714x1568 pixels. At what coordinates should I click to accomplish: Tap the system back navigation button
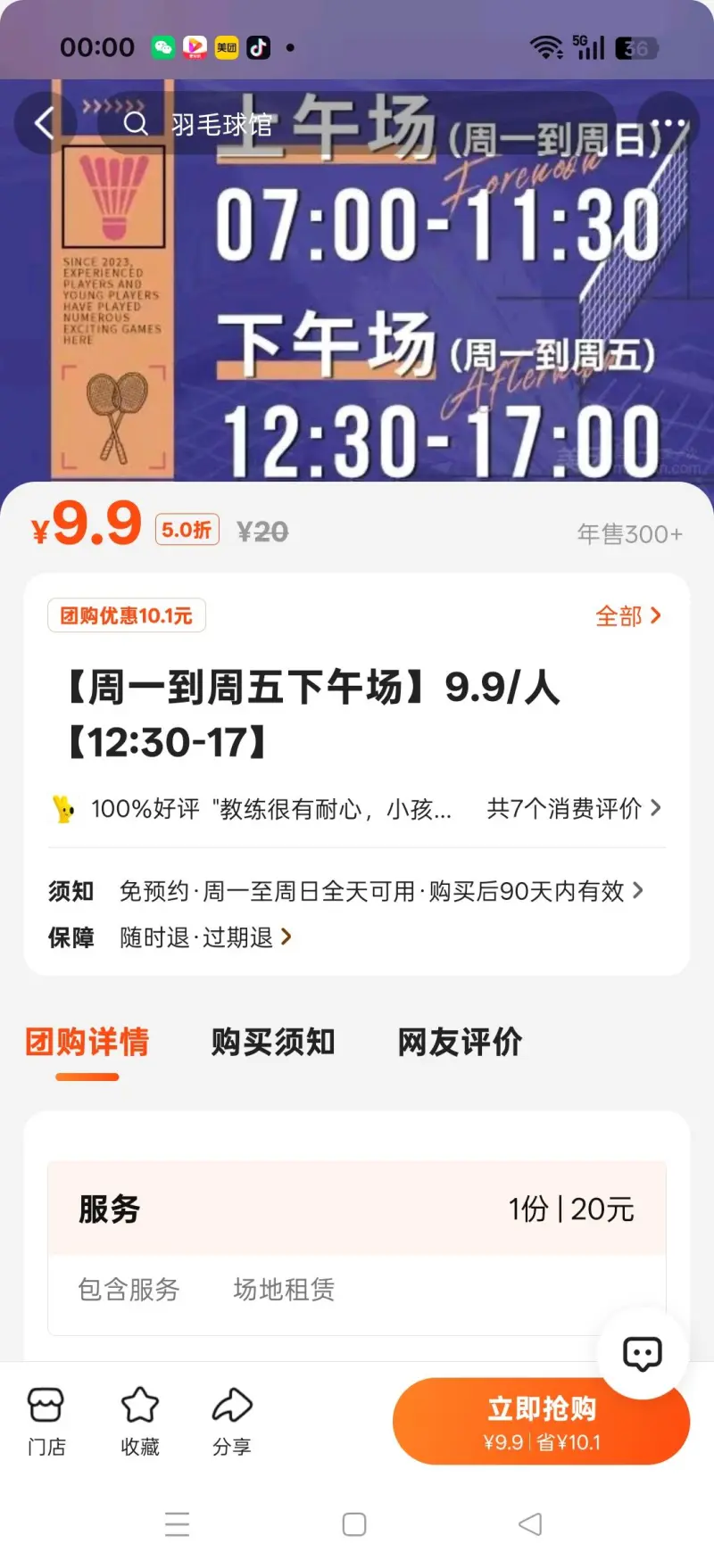click(x=530, y=1524)
